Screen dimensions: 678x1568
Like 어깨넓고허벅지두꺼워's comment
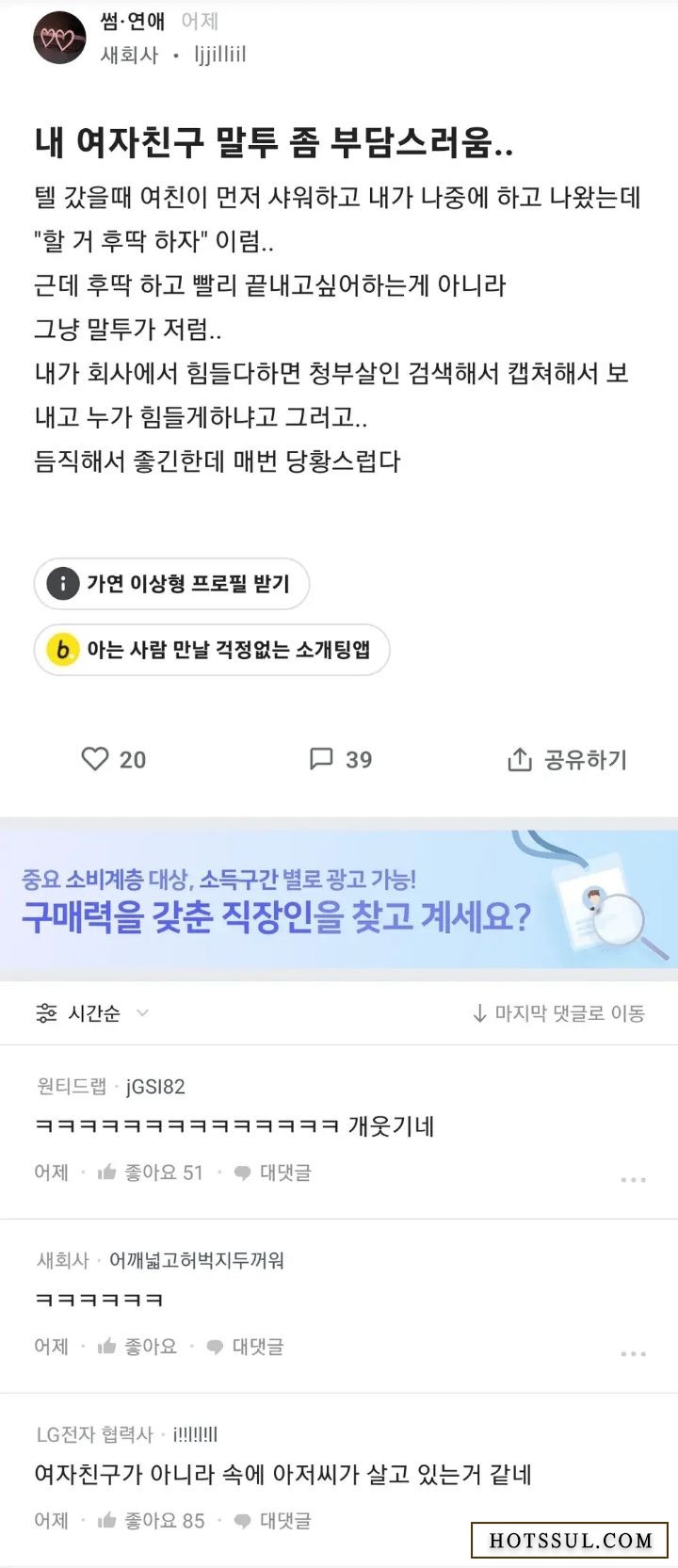point(137,1347)
